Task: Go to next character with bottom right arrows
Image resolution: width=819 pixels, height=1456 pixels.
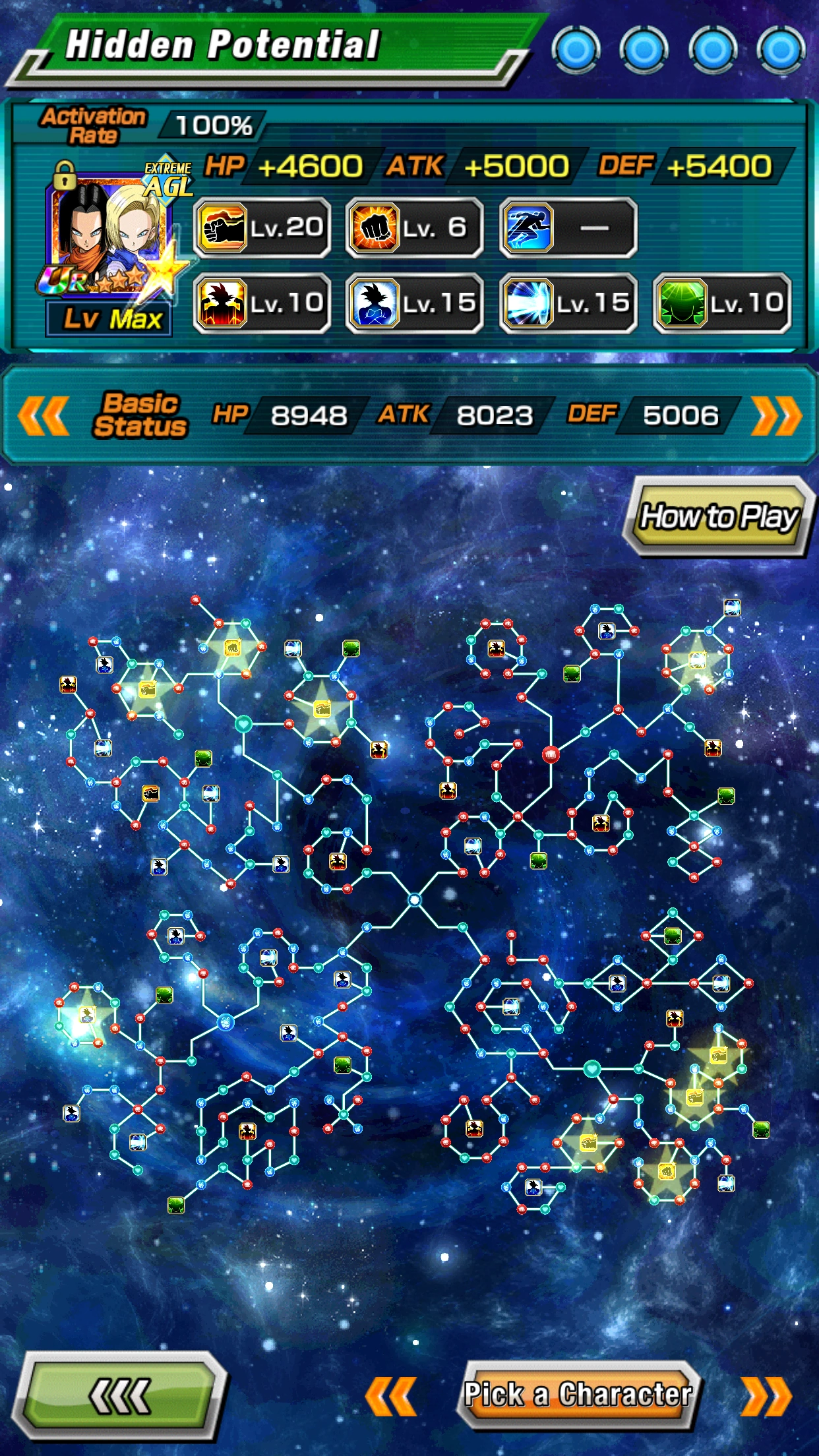Action: coord(767,1395)
